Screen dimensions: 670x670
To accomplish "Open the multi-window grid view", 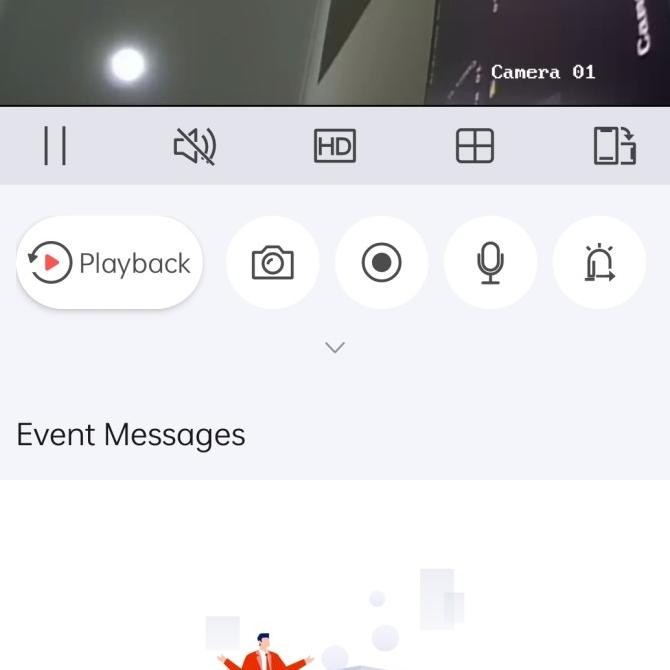I will tap(475, 146).
